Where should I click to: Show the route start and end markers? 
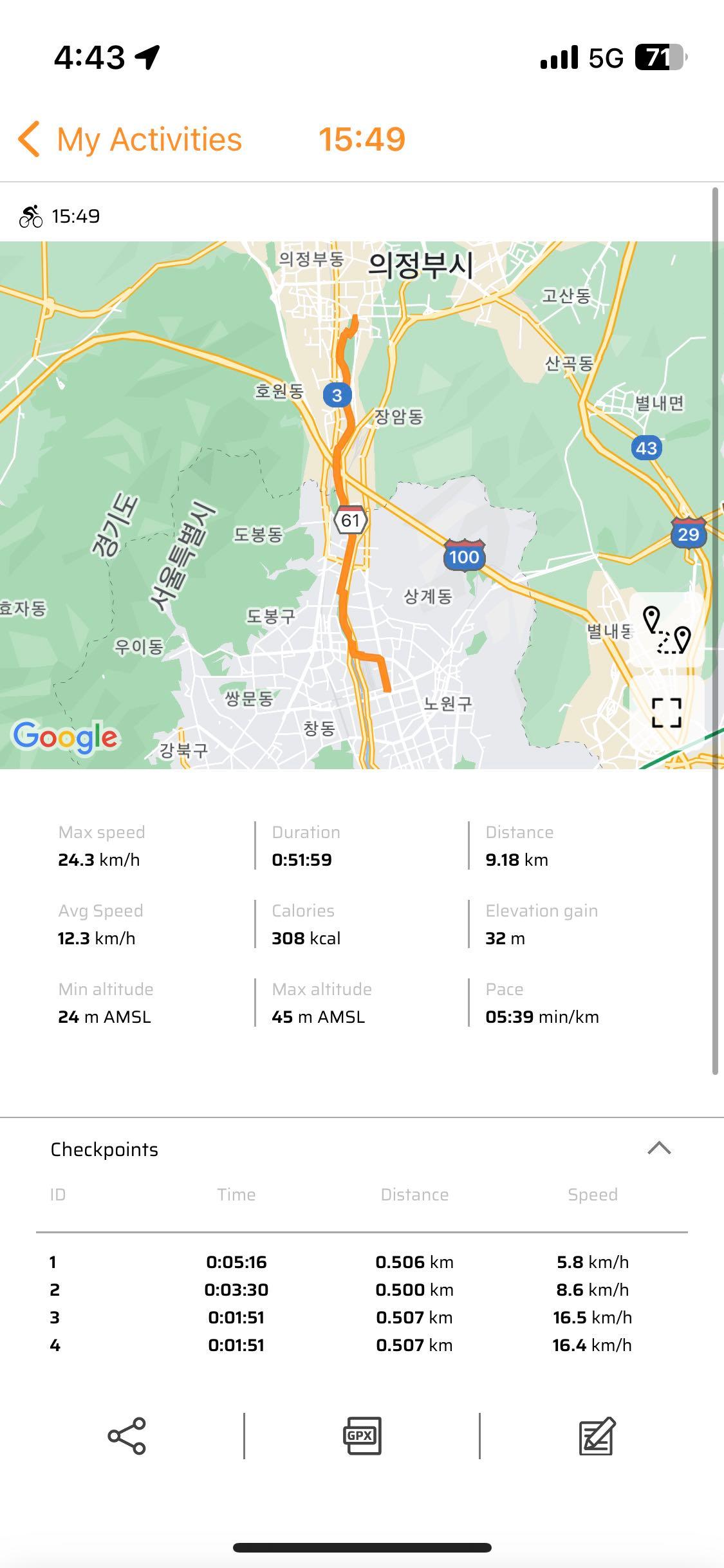point(666,630)
